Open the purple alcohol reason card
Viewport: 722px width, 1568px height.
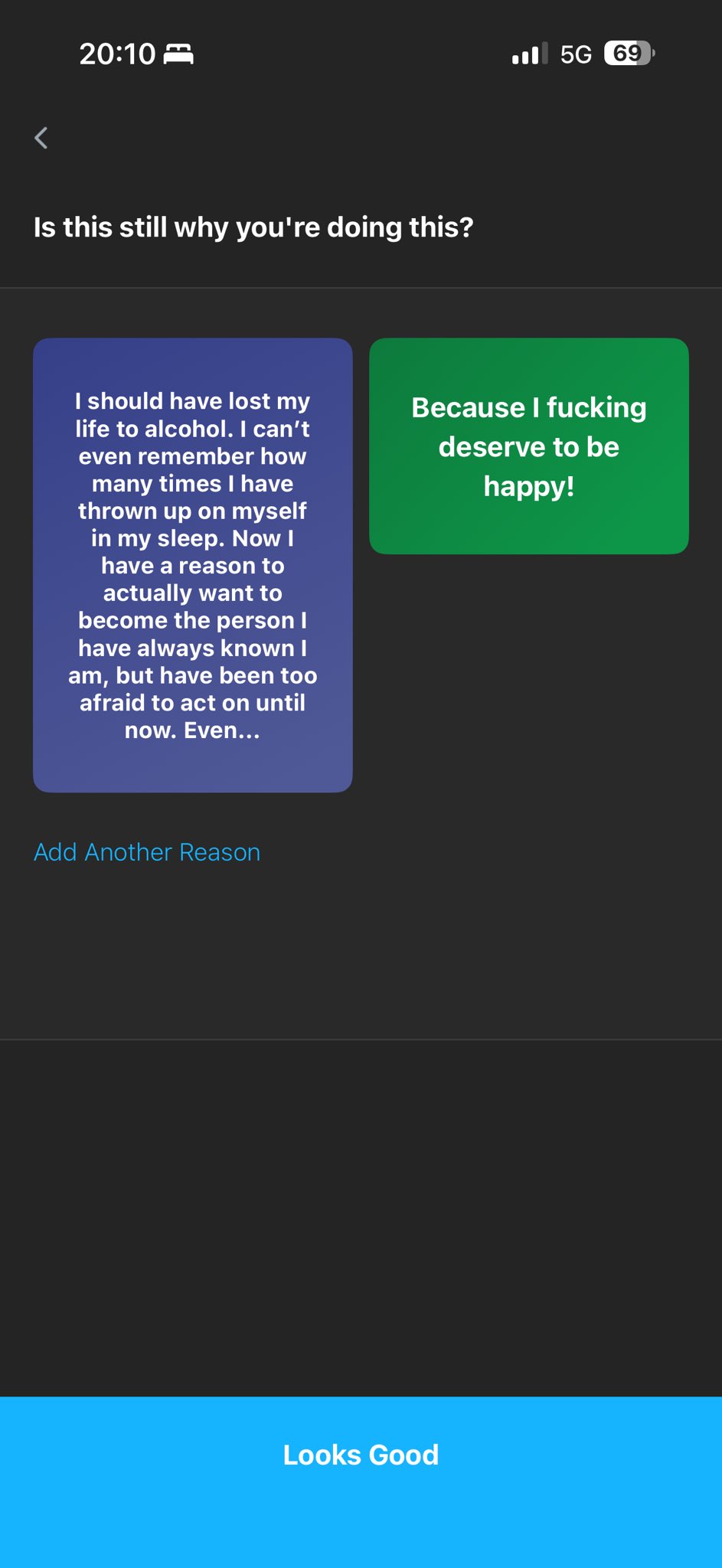tap(192, 565)
